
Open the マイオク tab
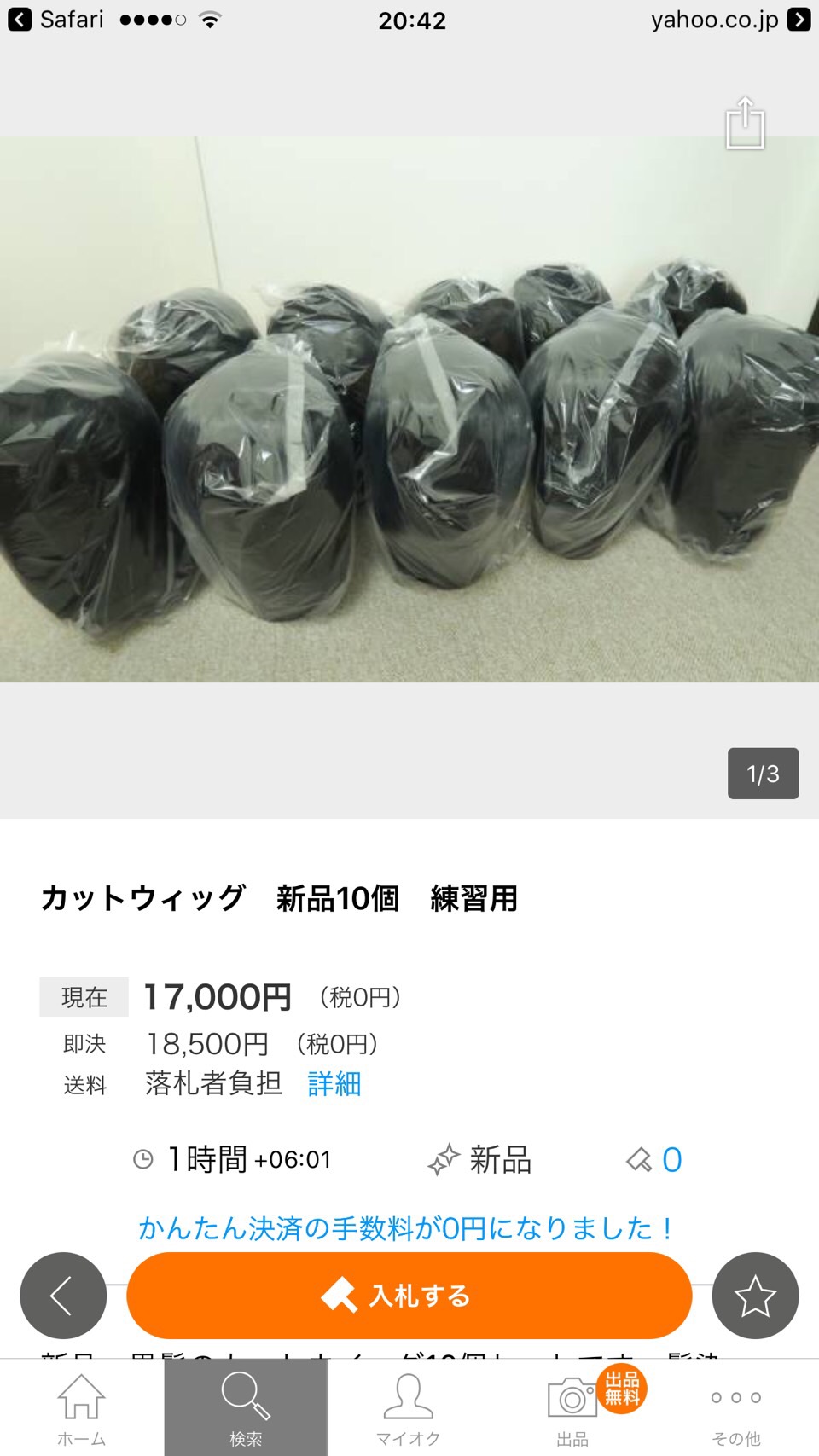point(409,1408)
